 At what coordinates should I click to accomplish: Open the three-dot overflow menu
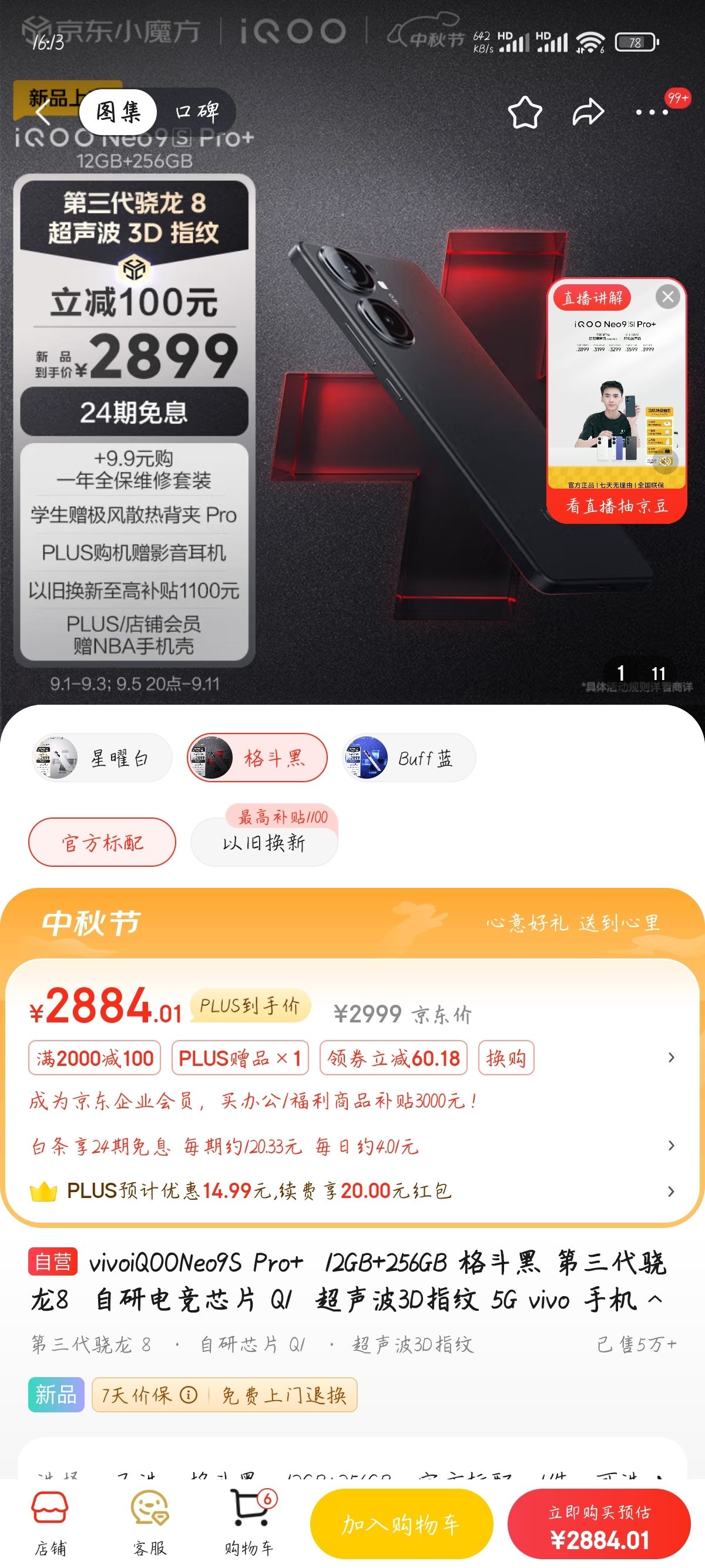652,113
